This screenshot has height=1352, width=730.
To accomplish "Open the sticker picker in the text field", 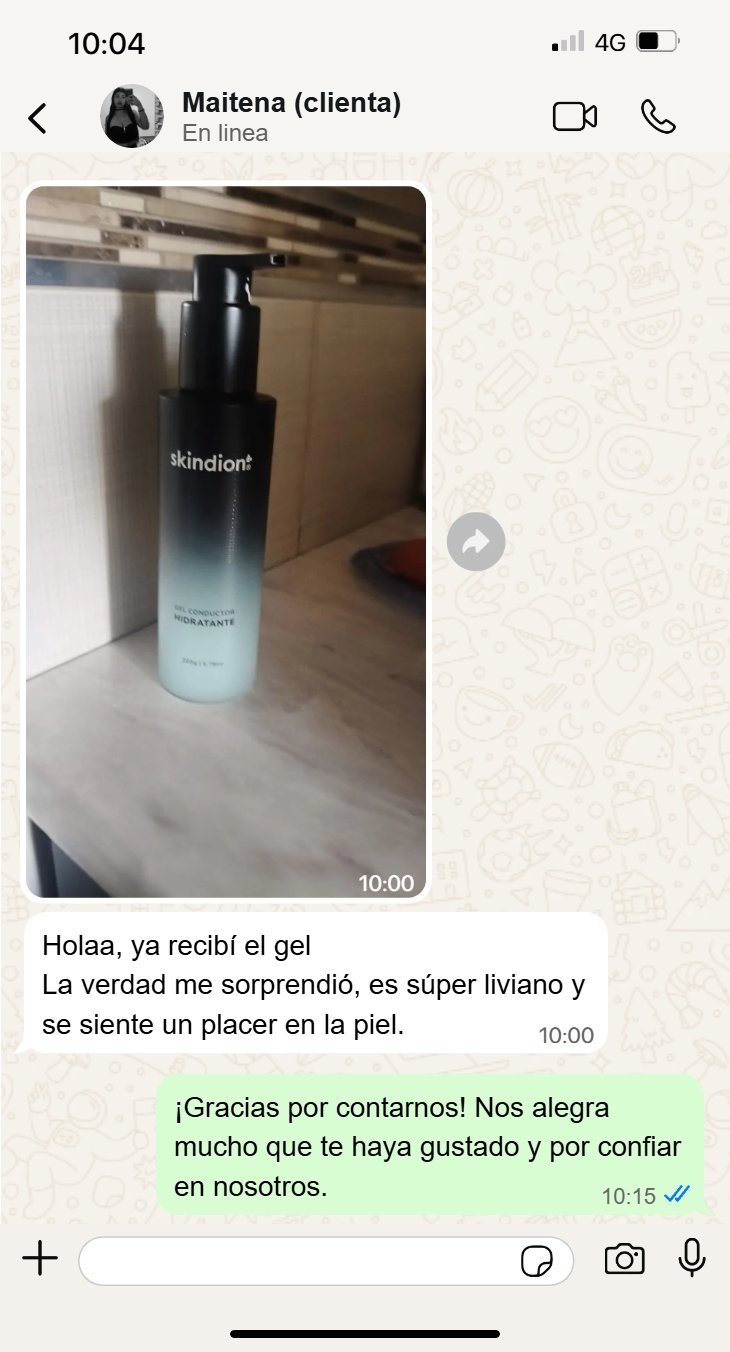I will 537,1261.
